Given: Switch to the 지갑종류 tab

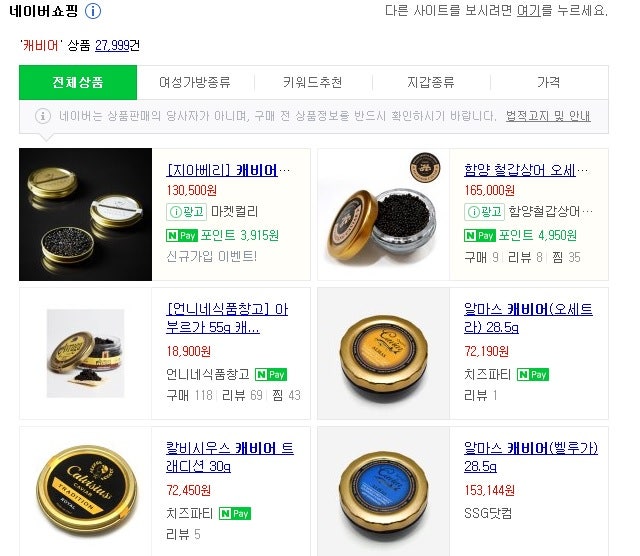Looking at the screenshot, I should [x=430, y=82].
